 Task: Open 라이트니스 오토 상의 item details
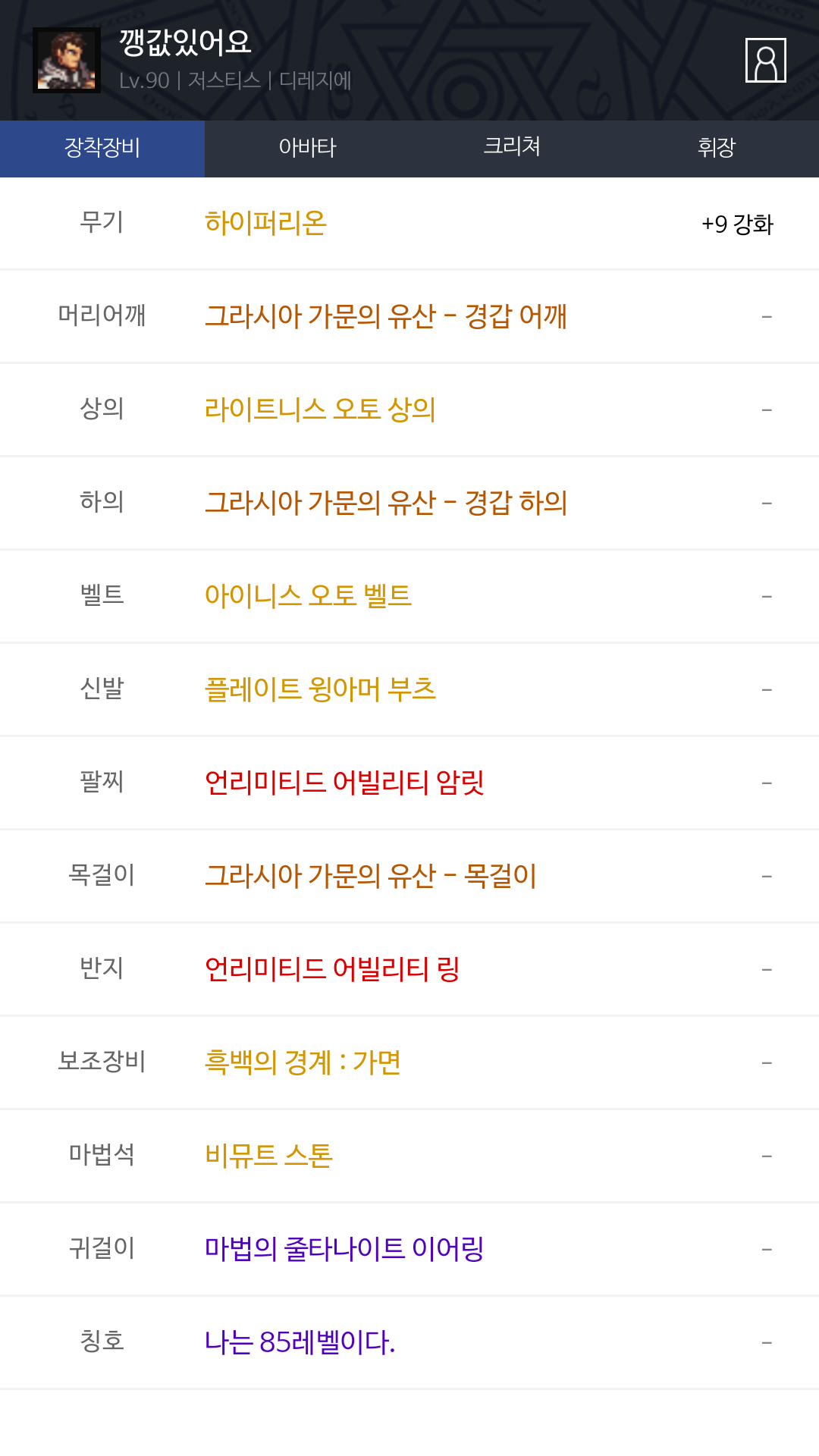320,409
